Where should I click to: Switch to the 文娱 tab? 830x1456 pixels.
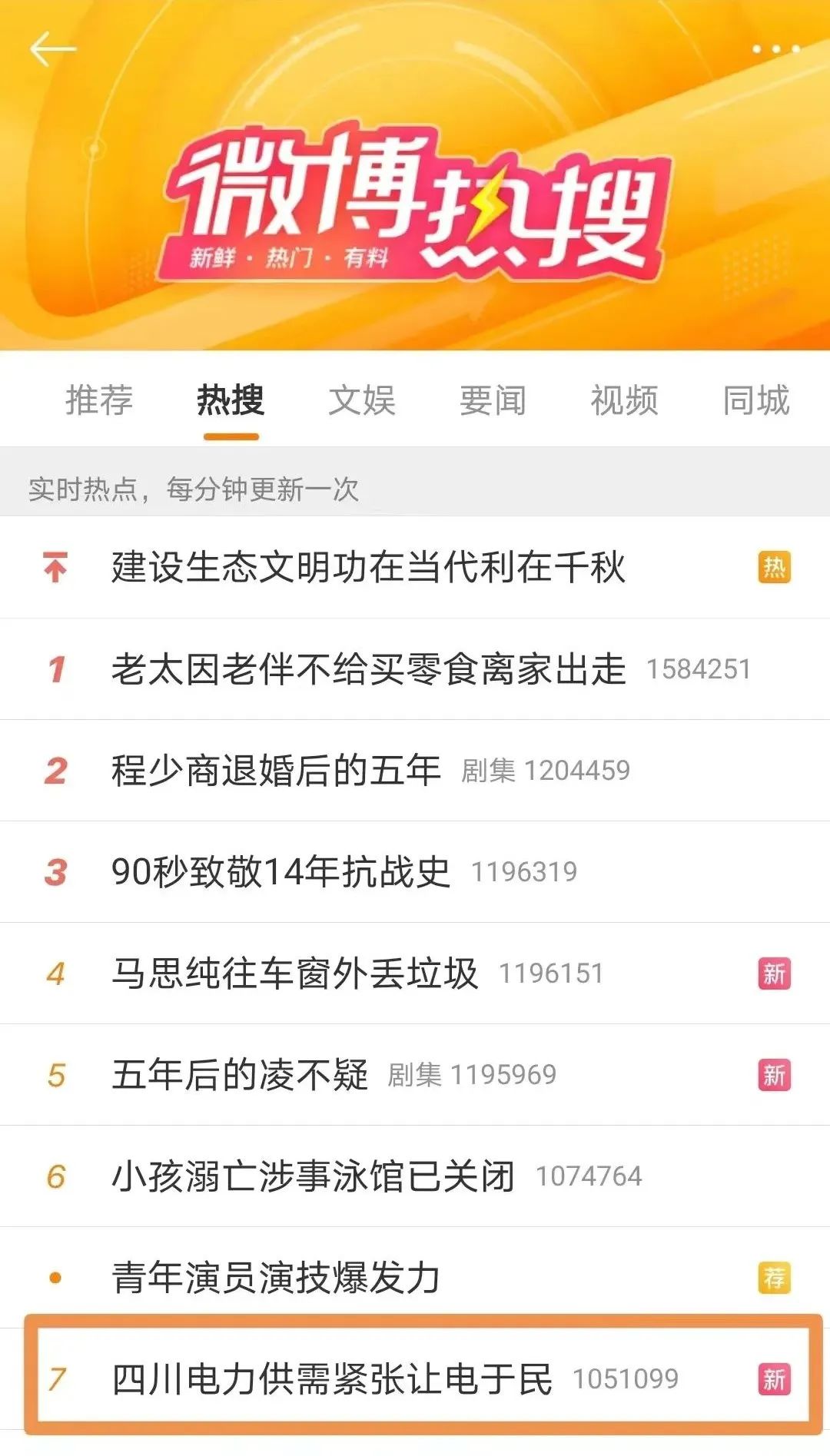coord(362,400)
